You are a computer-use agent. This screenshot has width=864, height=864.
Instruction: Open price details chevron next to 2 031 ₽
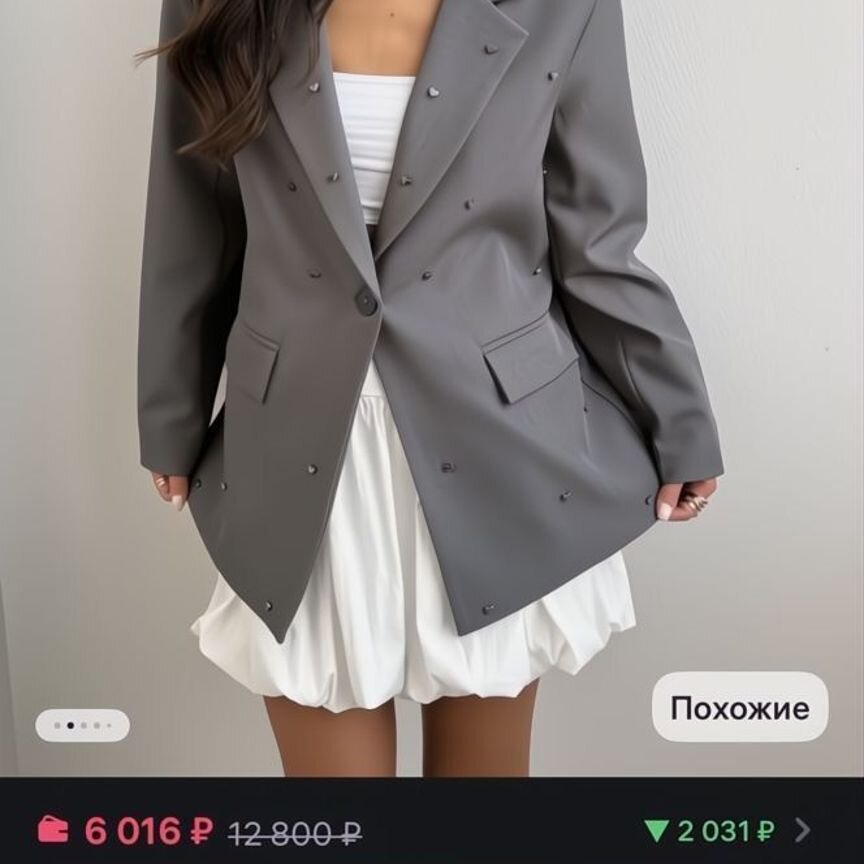point(802,830)
